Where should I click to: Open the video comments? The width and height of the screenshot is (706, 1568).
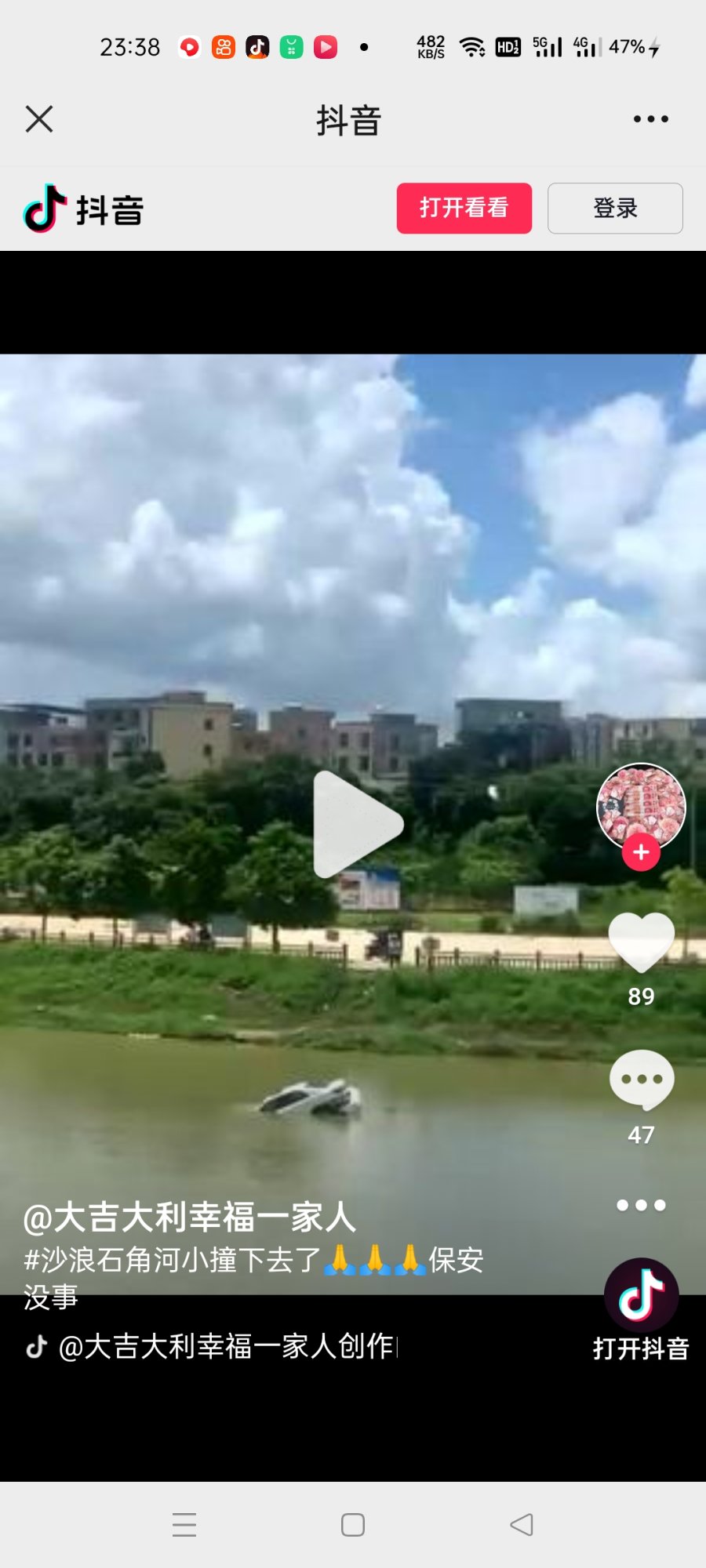[x=641, y=1080]
